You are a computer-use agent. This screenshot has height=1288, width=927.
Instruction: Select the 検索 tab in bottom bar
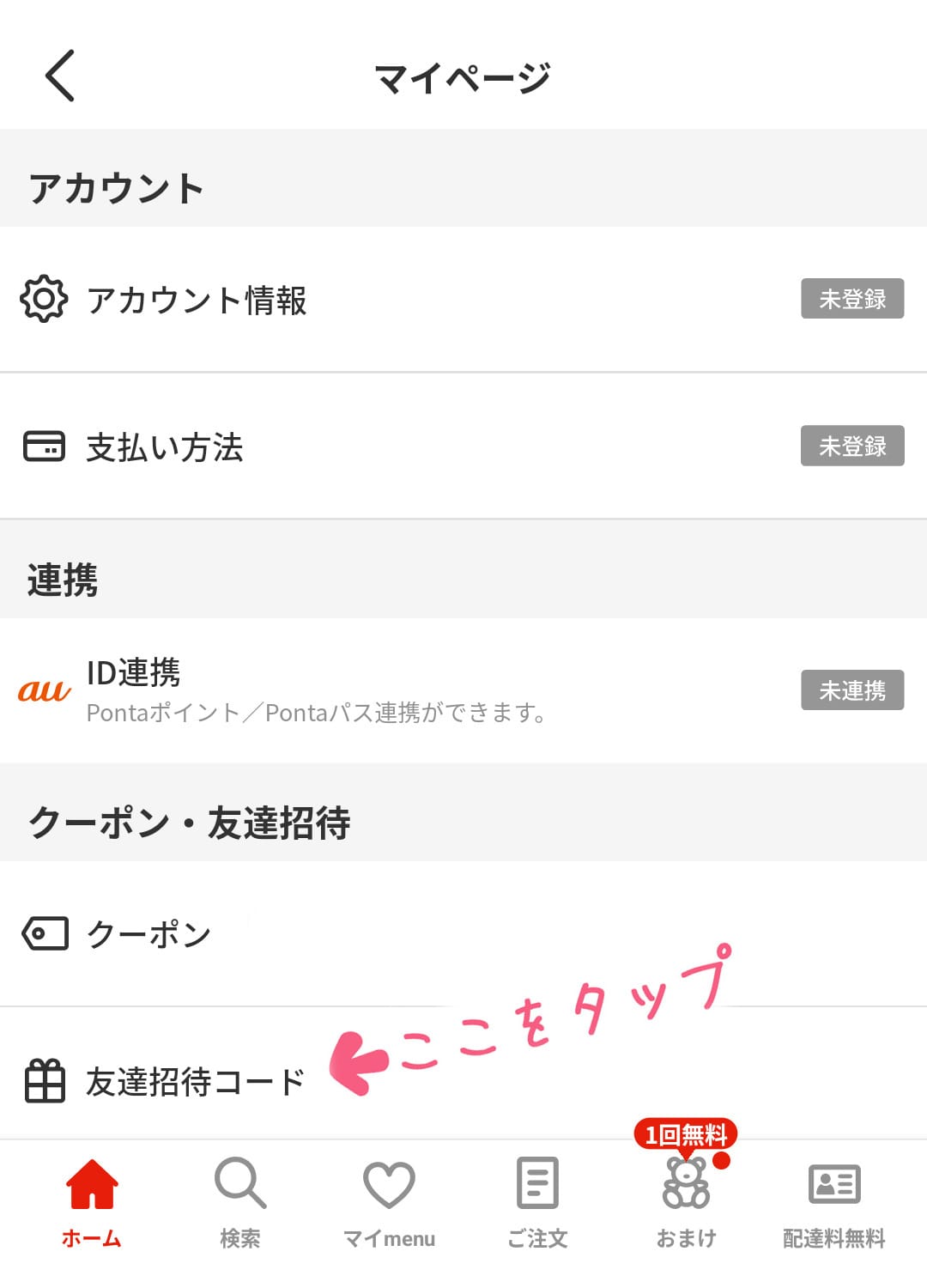coord(239,1202)
